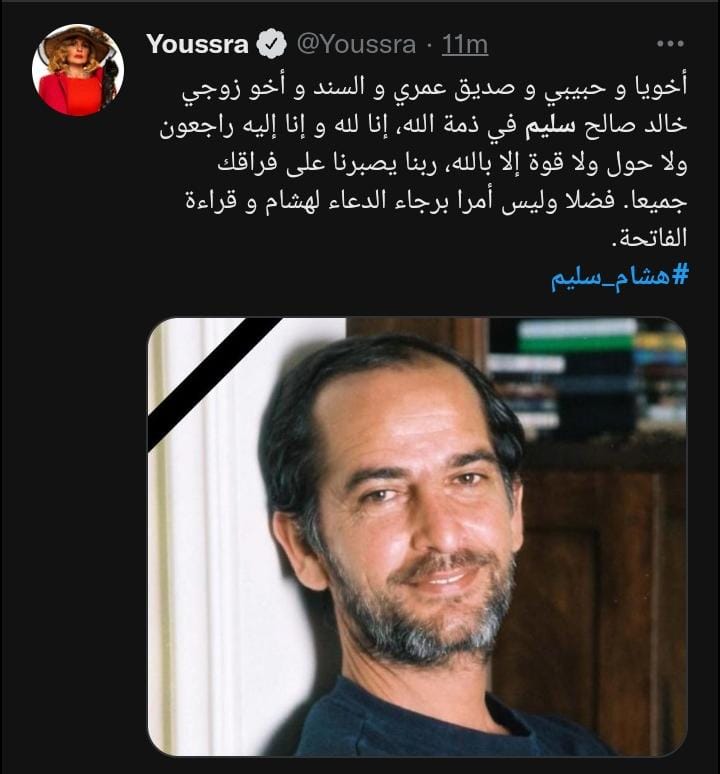Image resolution: width=720 pixels, height=774 pixels.
Task: Tap the @Youssra handle
Action: [x=359, y=45]
